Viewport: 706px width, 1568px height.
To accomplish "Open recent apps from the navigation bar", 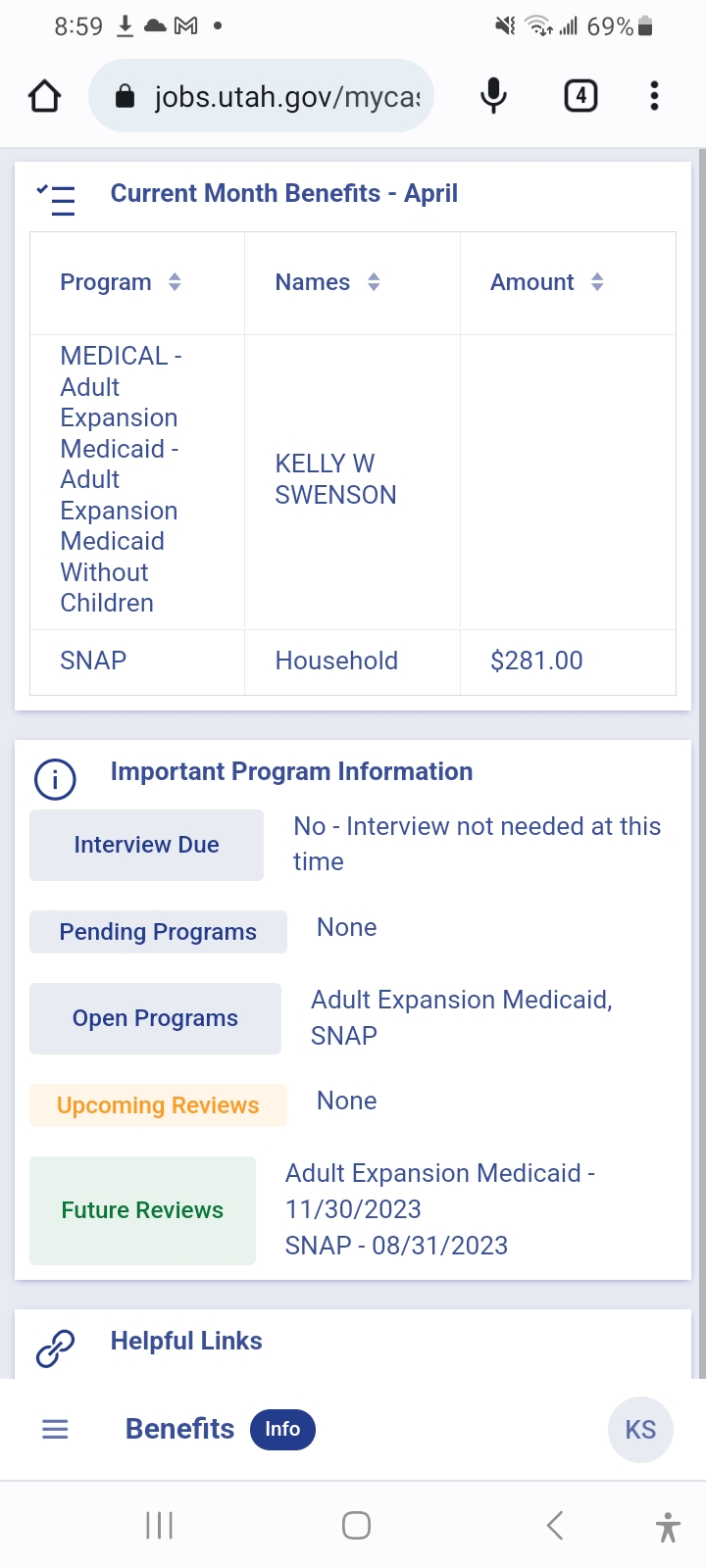I will point(159,1525).
